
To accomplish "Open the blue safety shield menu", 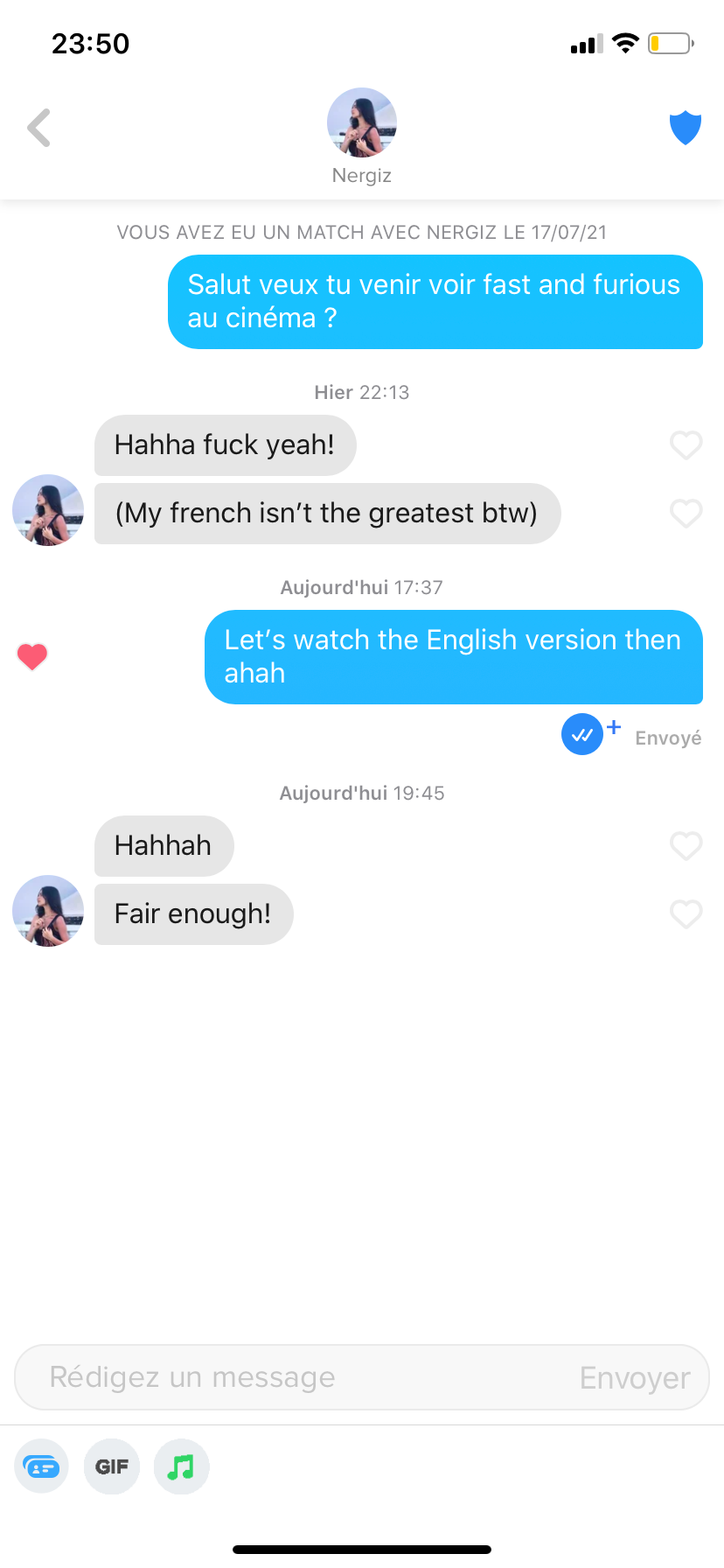I will (686, 128).
